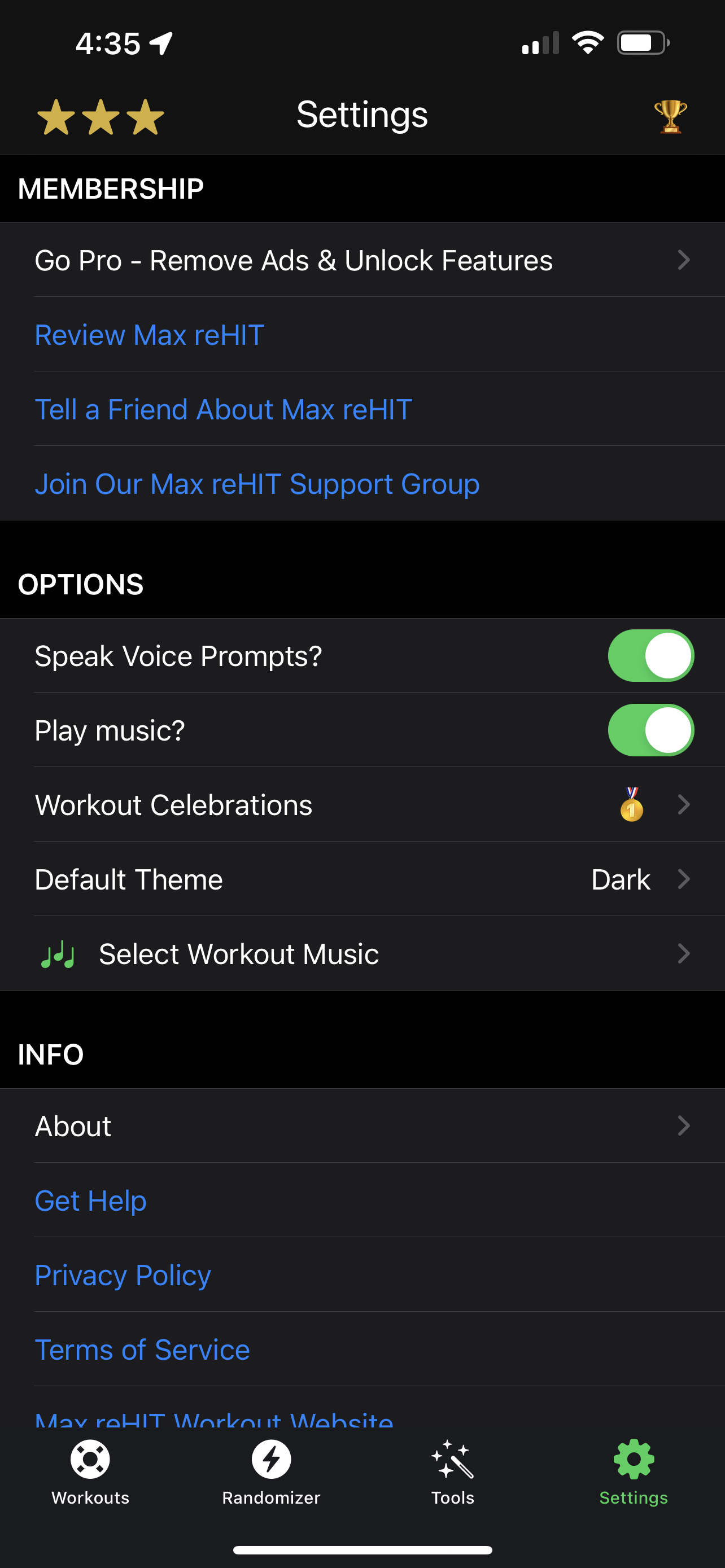Image resolution: width=725 pixels, height=1568 pixels.
Task: Go to the Tools tab
Action: (452, 1472)
